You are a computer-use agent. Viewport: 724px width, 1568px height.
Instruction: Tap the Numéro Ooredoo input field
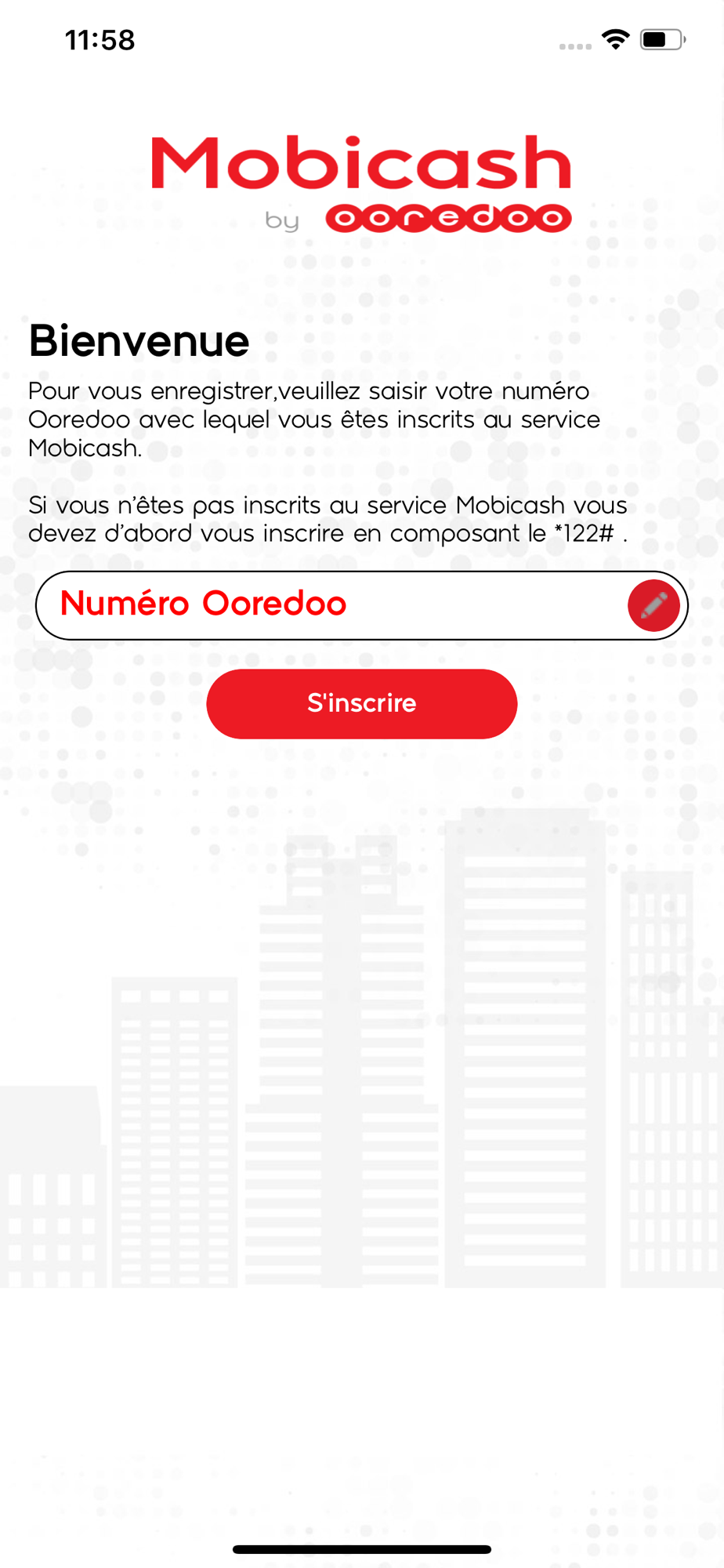coord(361,605)
